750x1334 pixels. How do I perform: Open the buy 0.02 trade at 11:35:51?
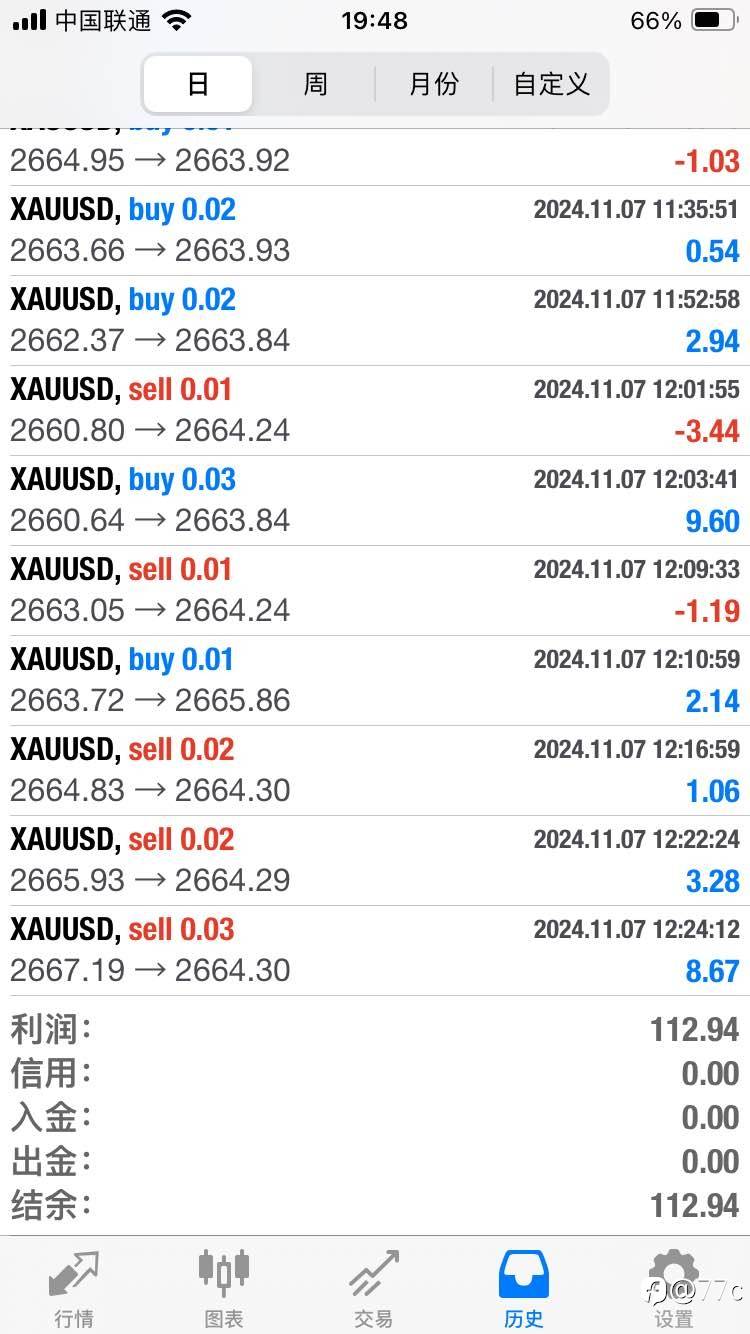tap(375, 230)
